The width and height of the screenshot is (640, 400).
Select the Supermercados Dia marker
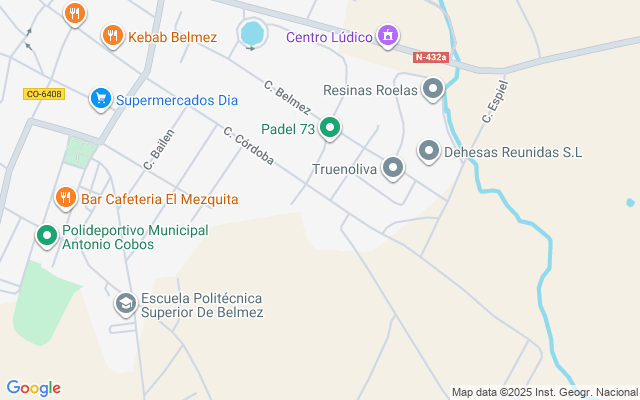(x=101, y=99)
